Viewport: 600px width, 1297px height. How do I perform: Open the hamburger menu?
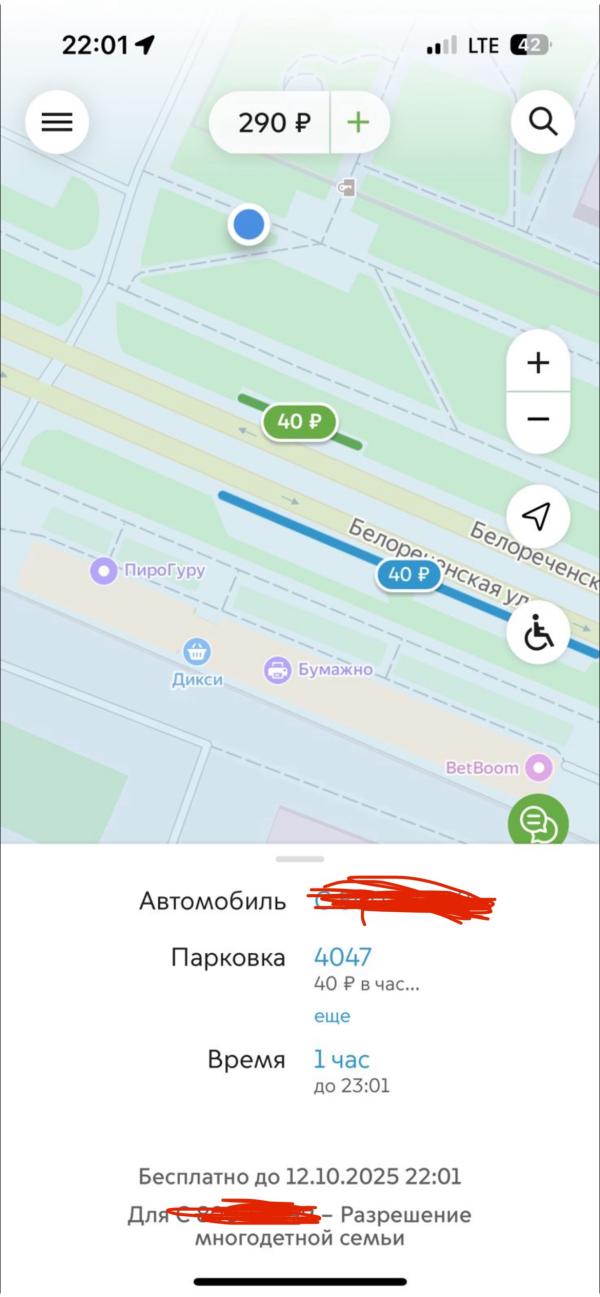pyautogui.click(x=57, y=122)
